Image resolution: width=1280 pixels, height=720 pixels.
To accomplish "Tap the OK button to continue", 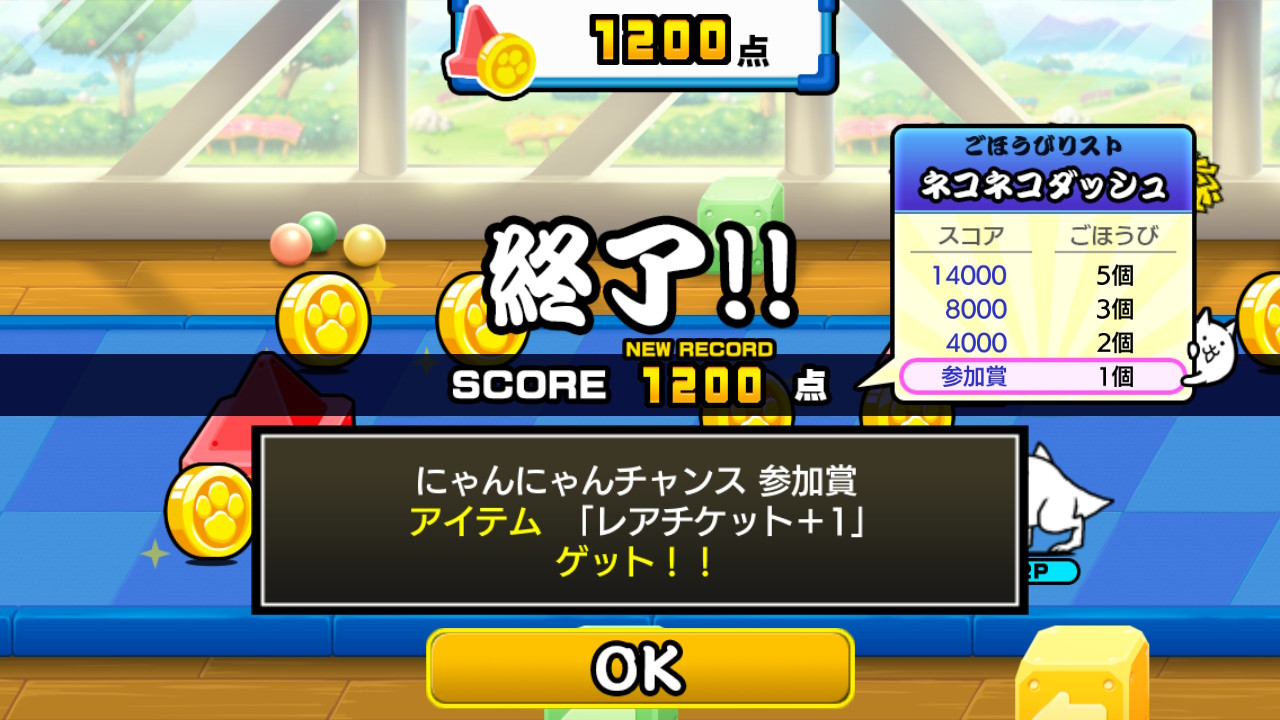I will click(x=640, y=667).
